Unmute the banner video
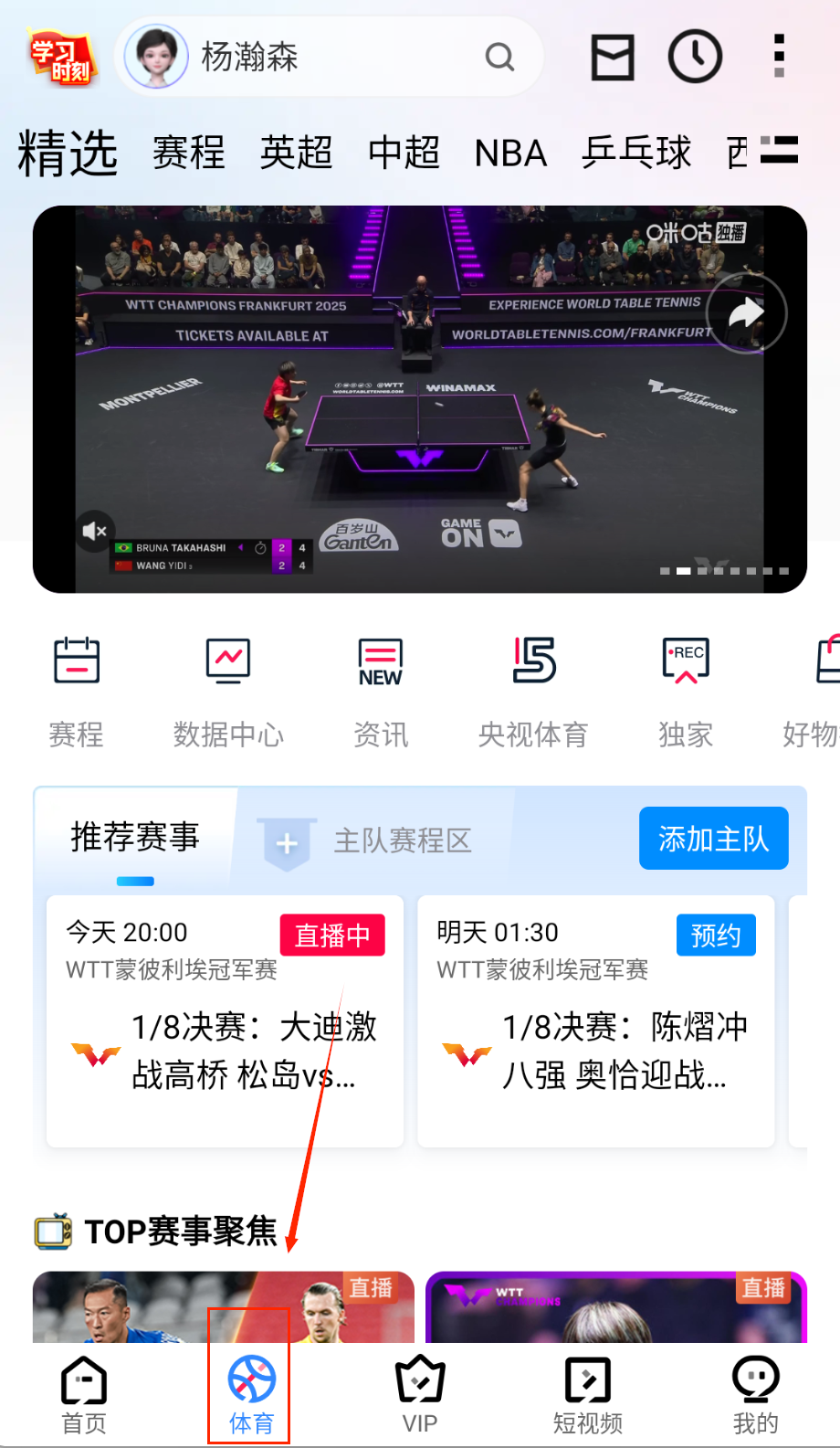840x1448 pixels. (x=94, y=531)
